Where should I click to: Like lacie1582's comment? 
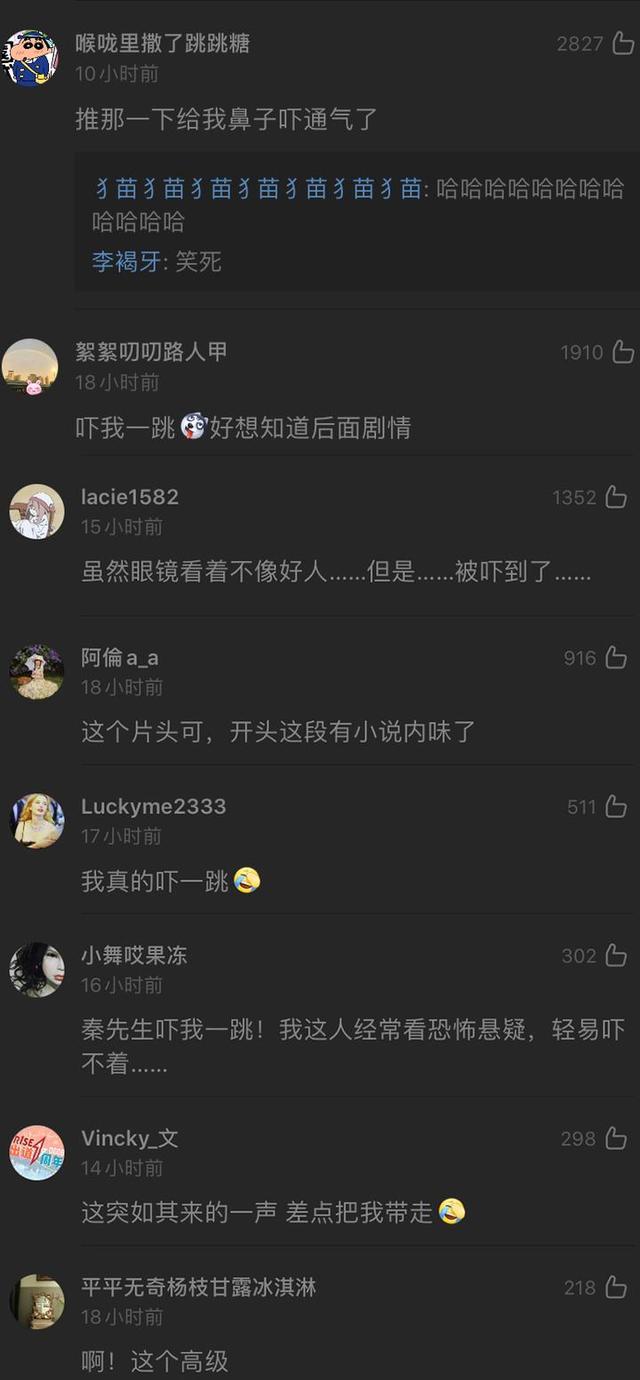(616, 497)
